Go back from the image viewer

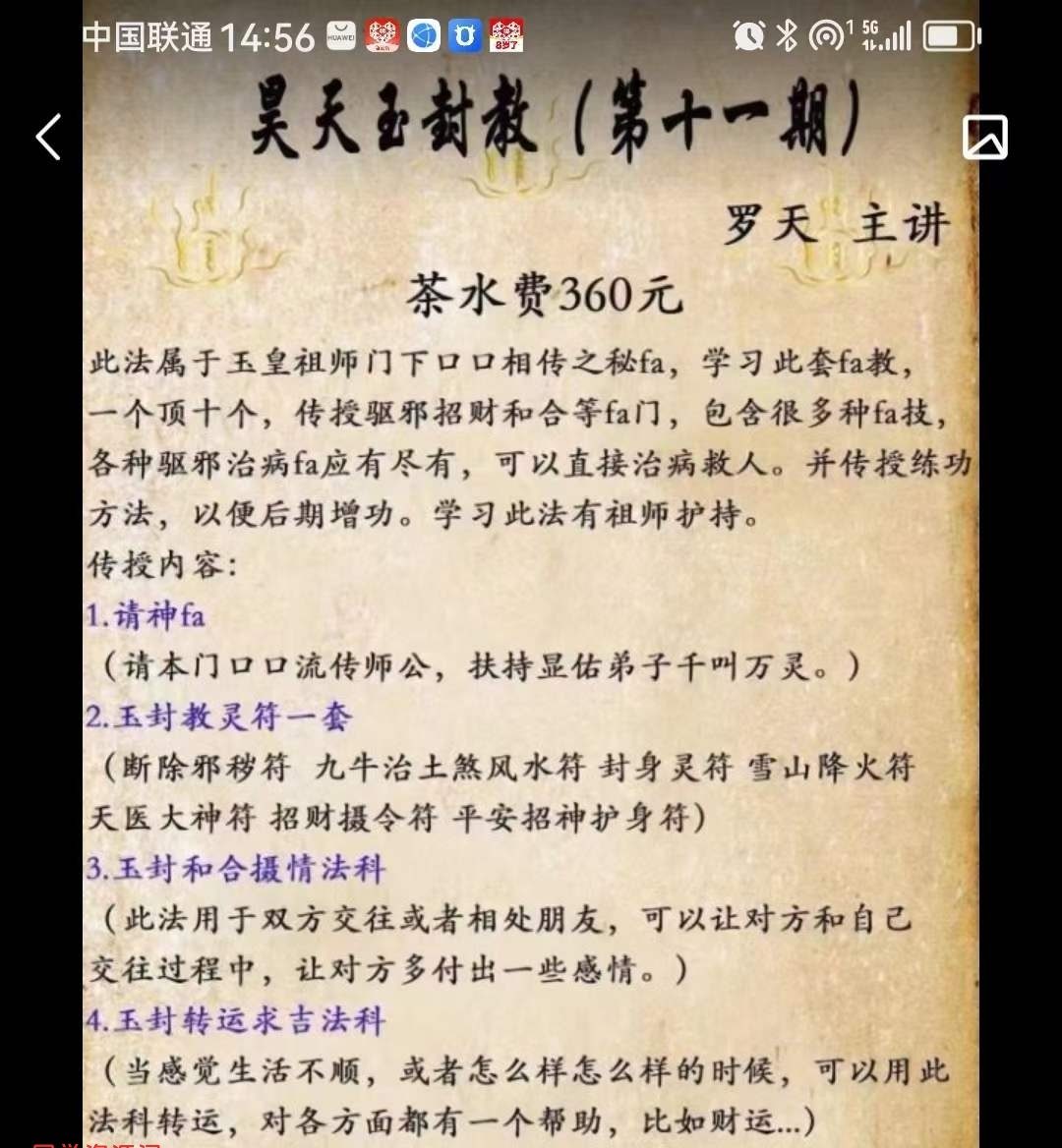(48, 137)
